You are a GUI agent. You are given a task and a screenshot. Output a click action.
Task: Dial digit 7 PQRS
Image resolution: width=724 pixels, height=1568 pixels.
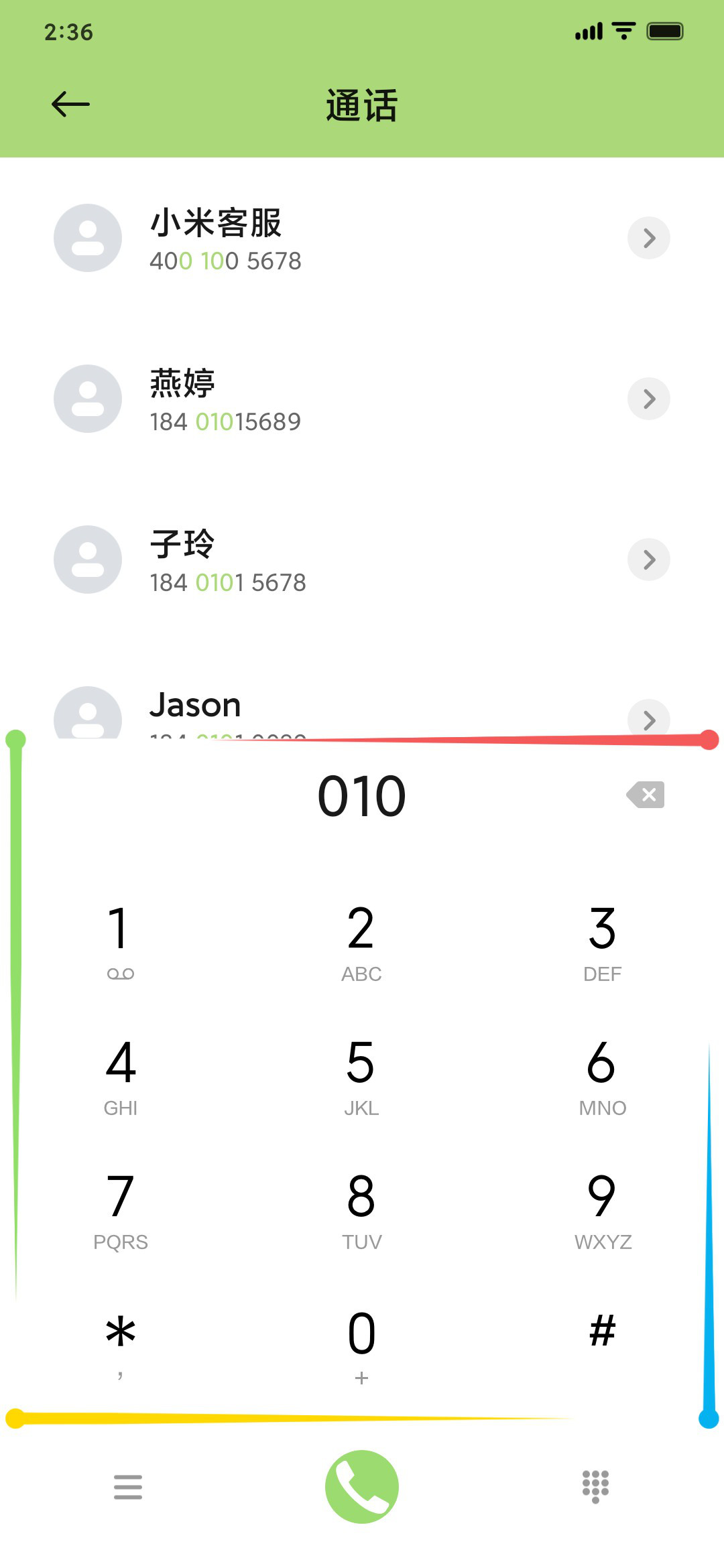pos(121,1211)
